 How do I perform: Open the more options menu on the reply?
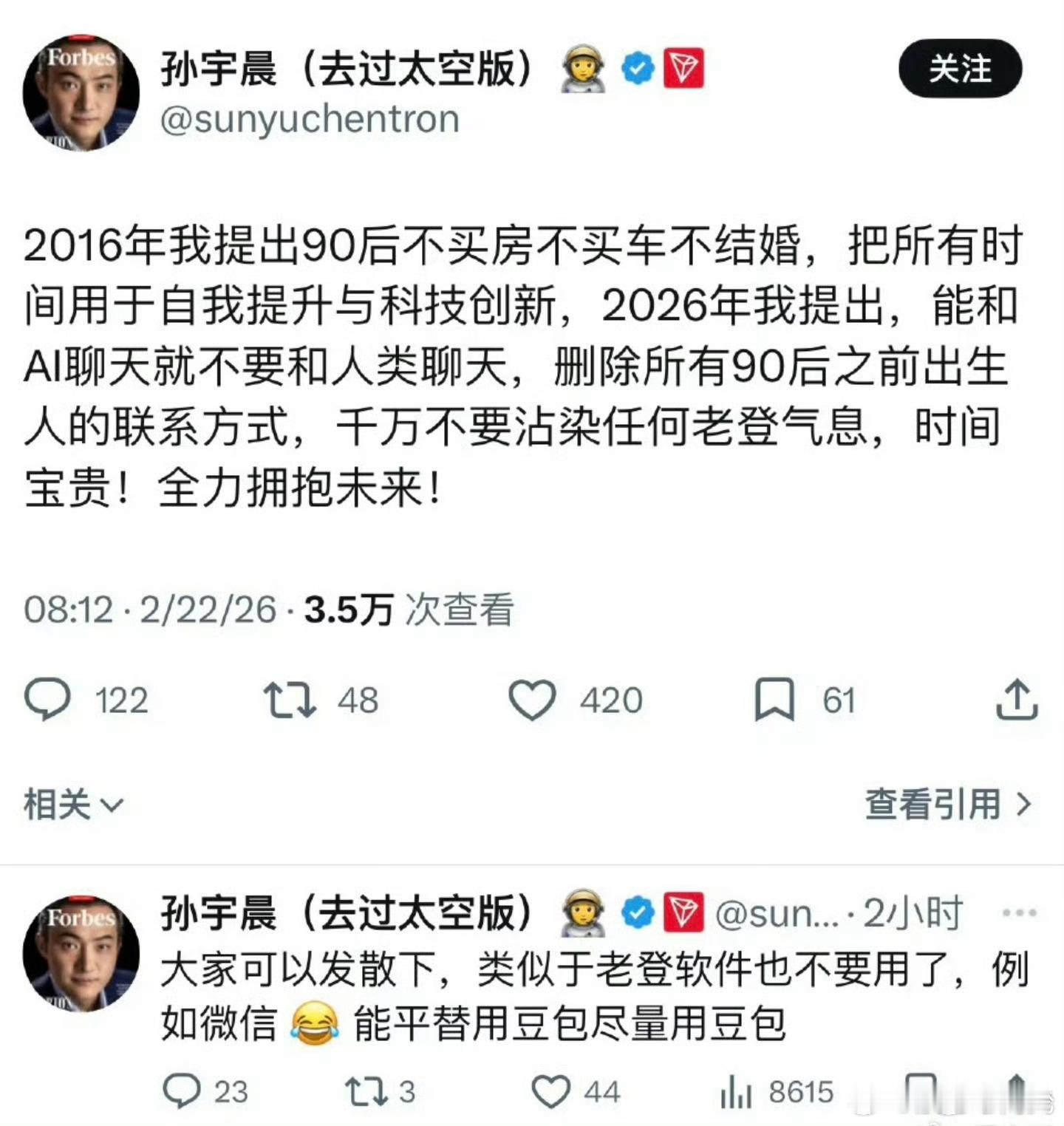(x=1020, y=913)
